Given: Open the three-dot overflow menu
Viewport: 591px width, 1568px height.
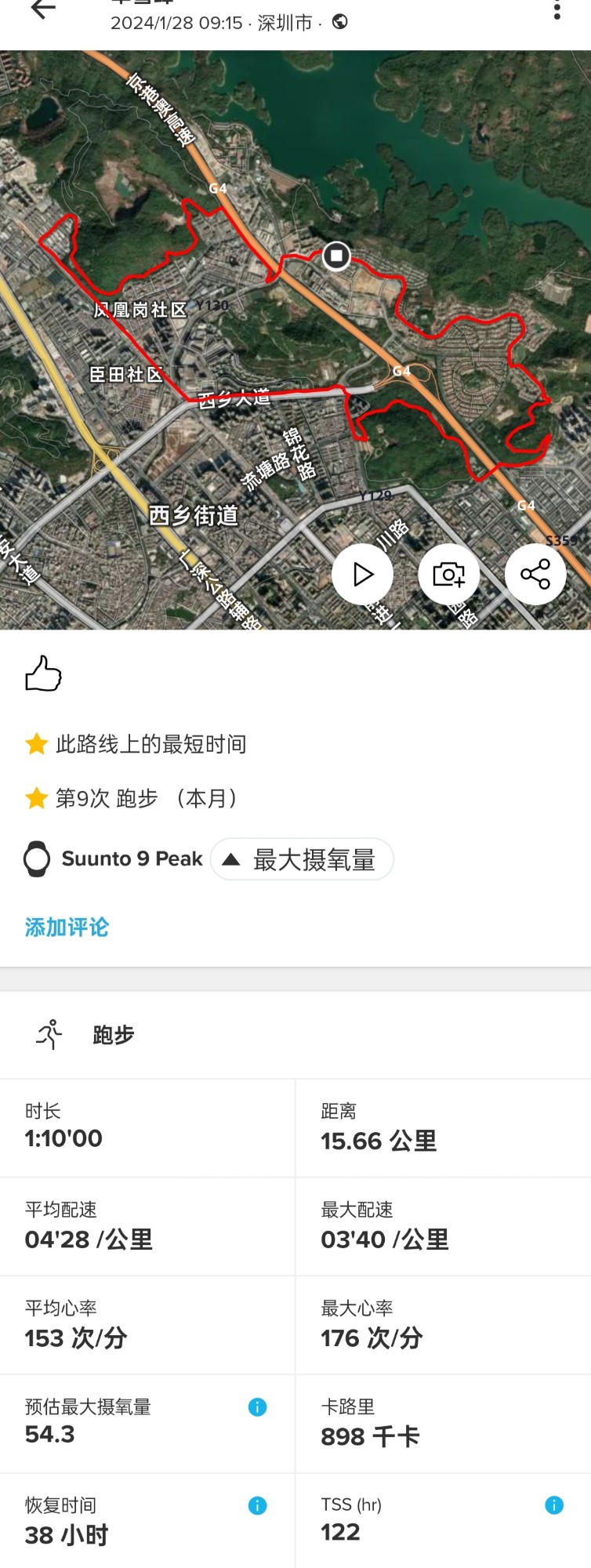Looking at the screenshot, I should (557, 10).
